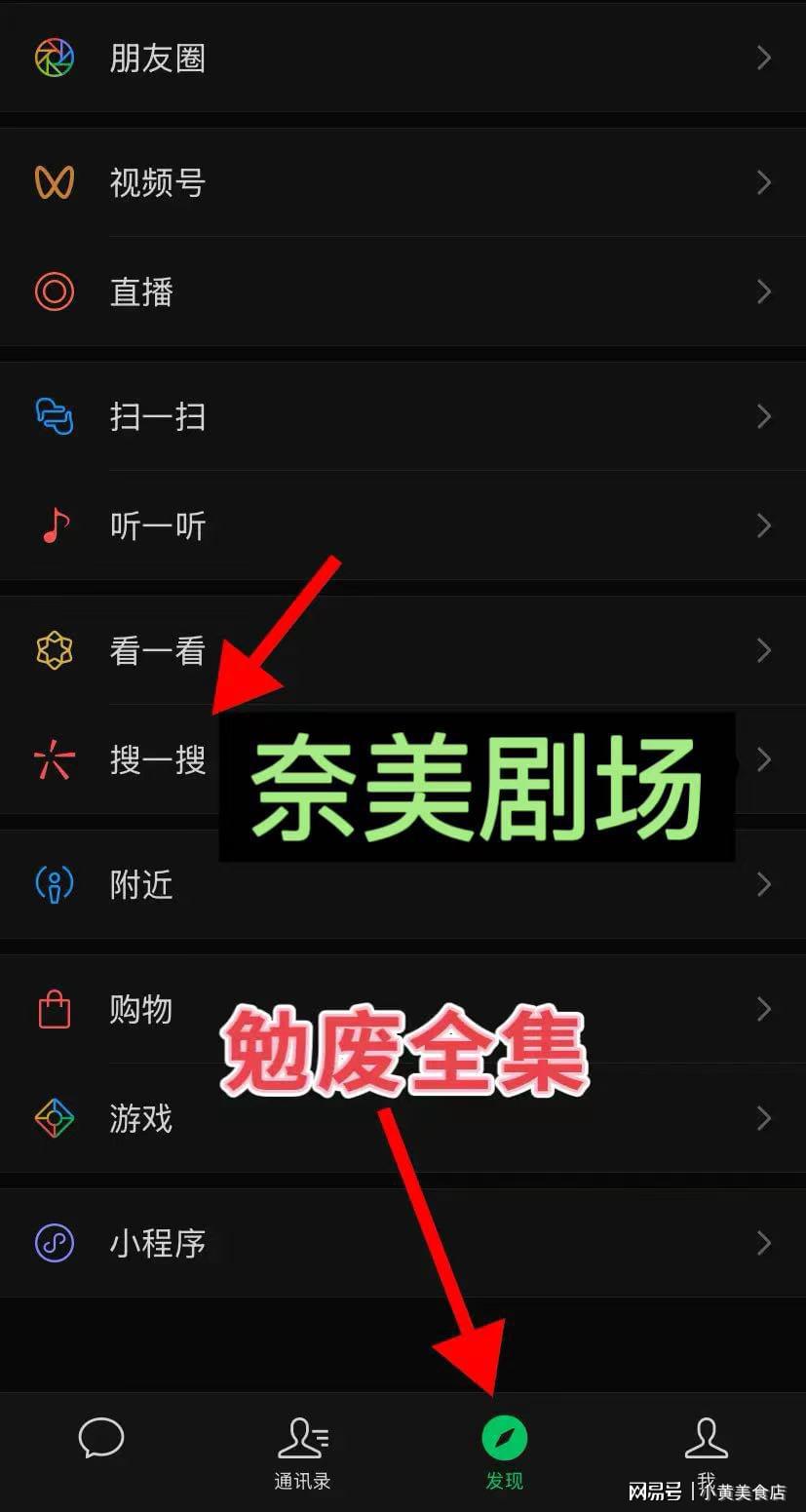
Task: Select the 发现 tab
Action: [504, 1453]
